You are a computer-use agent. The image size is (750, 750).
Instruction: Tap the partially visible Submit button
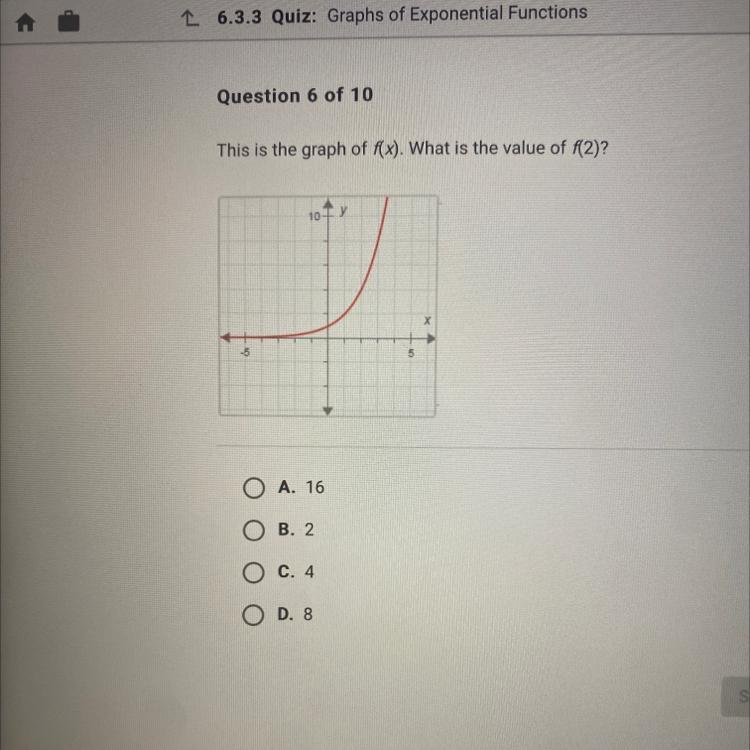click(x=737, y=696)
